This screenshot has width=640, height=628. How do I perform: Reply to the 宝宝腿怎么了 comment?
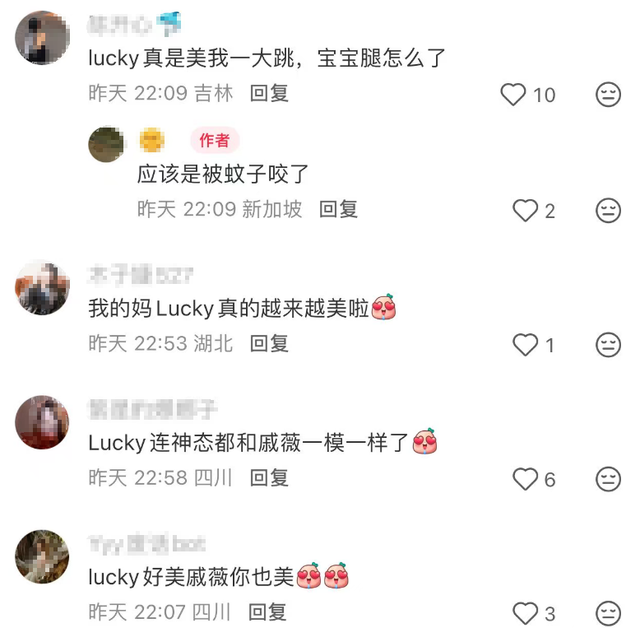coord(269,93)
